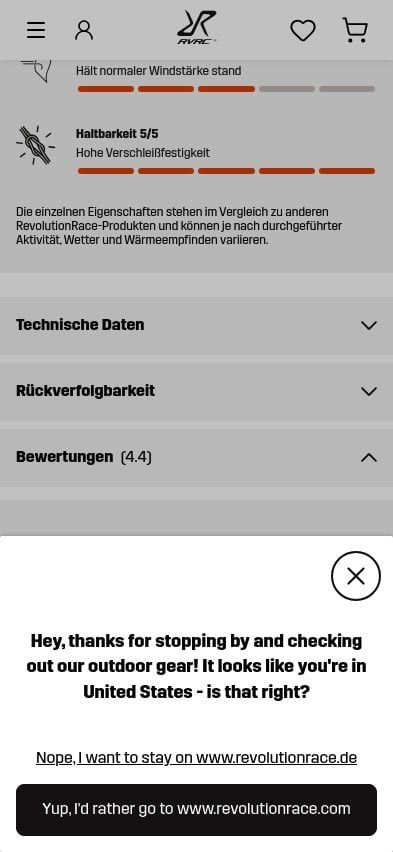Go to www.revolutionrace.com button

pos(196,809)
